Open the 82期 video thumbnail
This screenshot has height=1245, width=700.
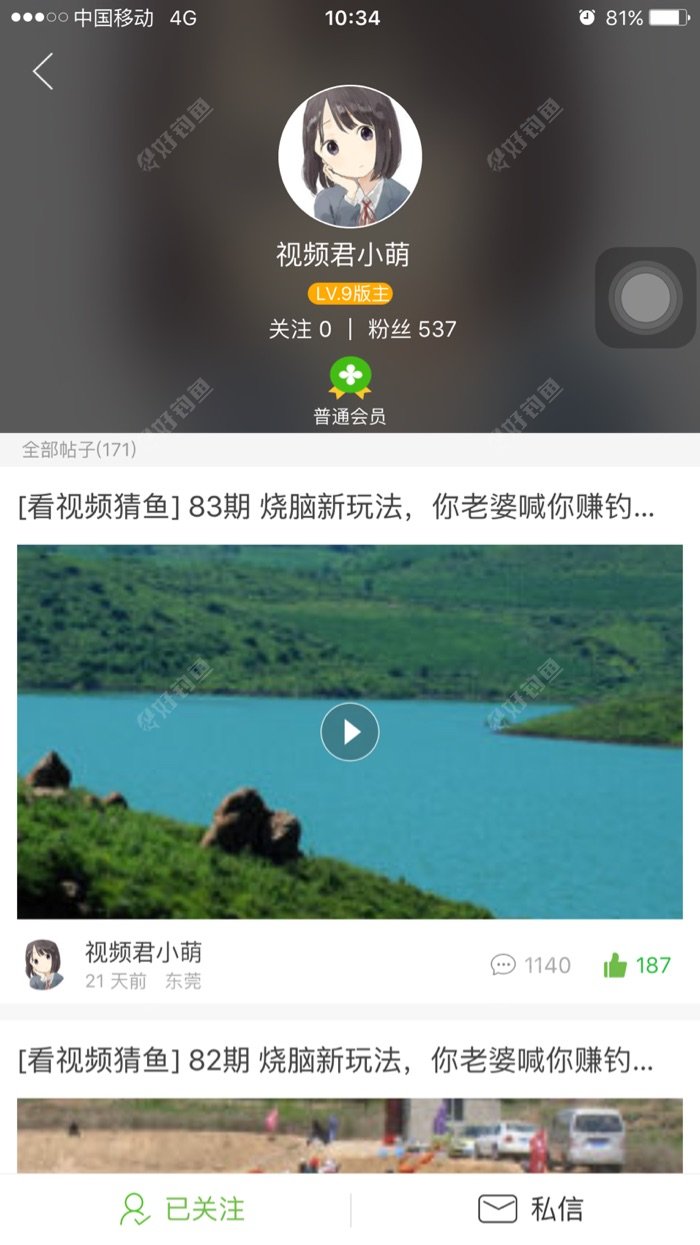tap(350, 1136)
